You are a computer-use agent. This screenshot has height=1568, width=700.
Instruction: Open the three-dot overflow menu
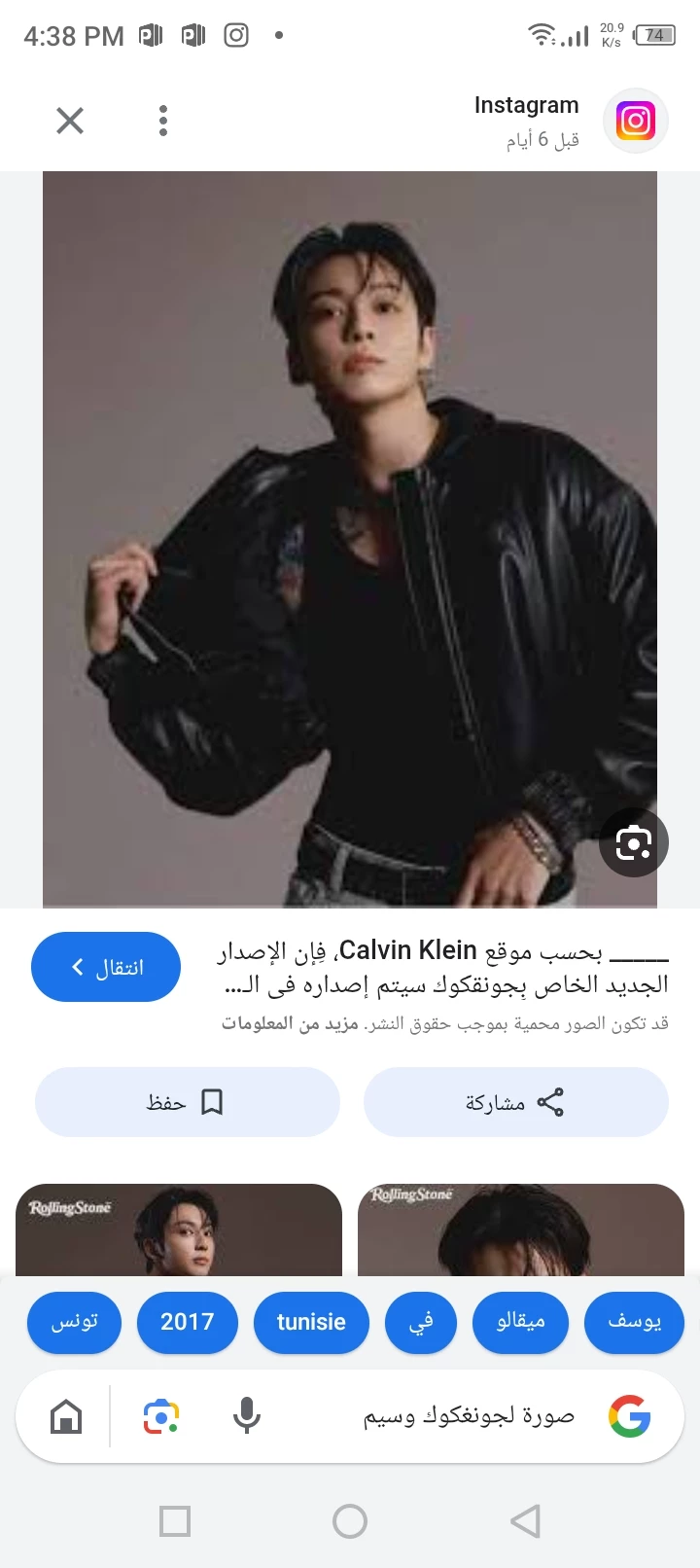163,121
